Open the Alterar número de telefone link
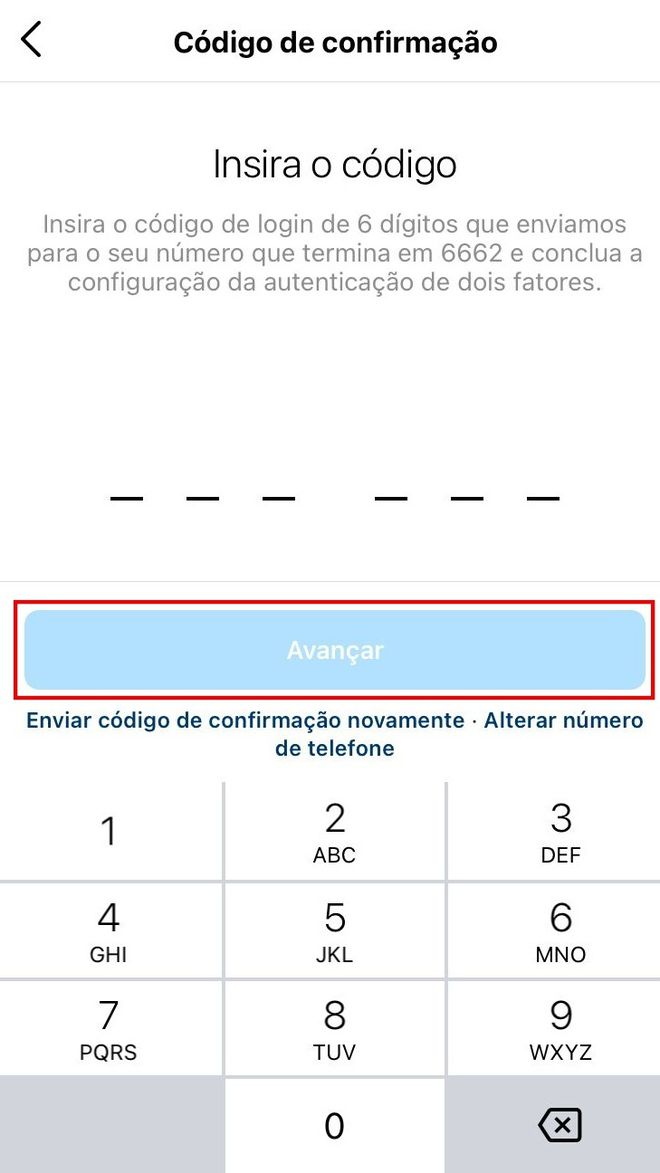This screenshot has width=660, height=1173. click(458, 734)
